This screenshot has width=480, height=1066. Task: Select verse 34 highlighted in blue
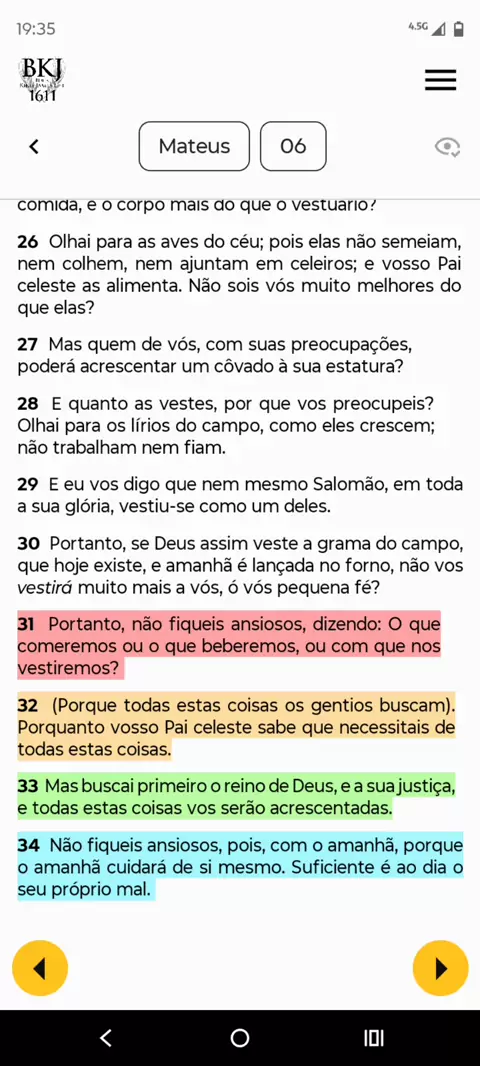[241, 867]
